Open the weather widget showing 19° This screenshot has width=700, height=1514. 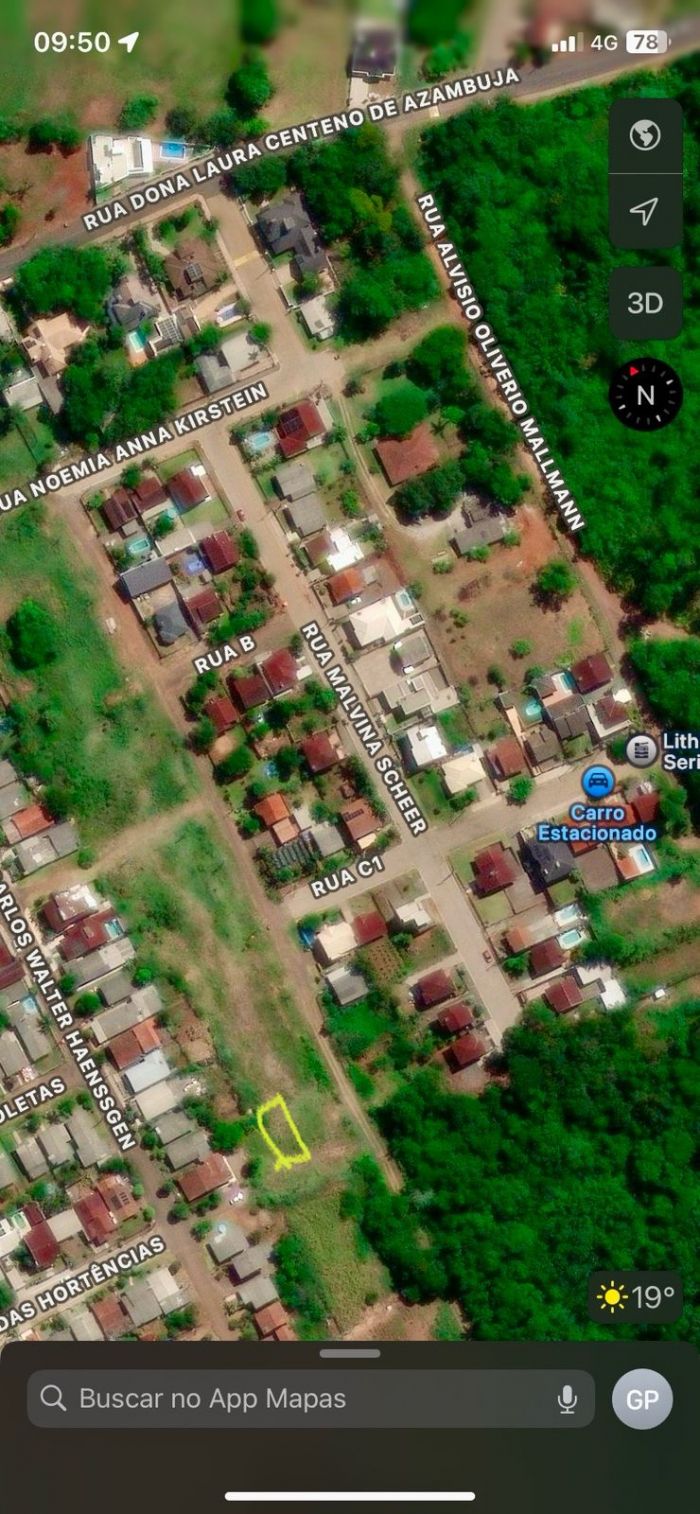coord(637,1297)
